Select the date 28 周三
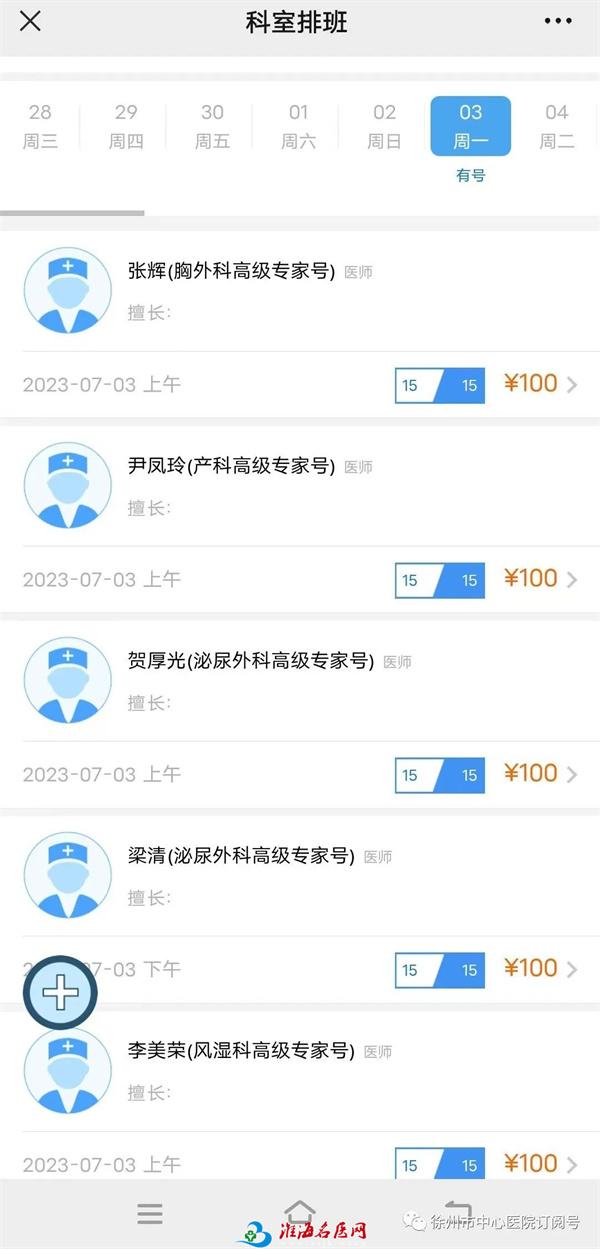Screen dimensions: 600x1249 click(x=40, y=126)
